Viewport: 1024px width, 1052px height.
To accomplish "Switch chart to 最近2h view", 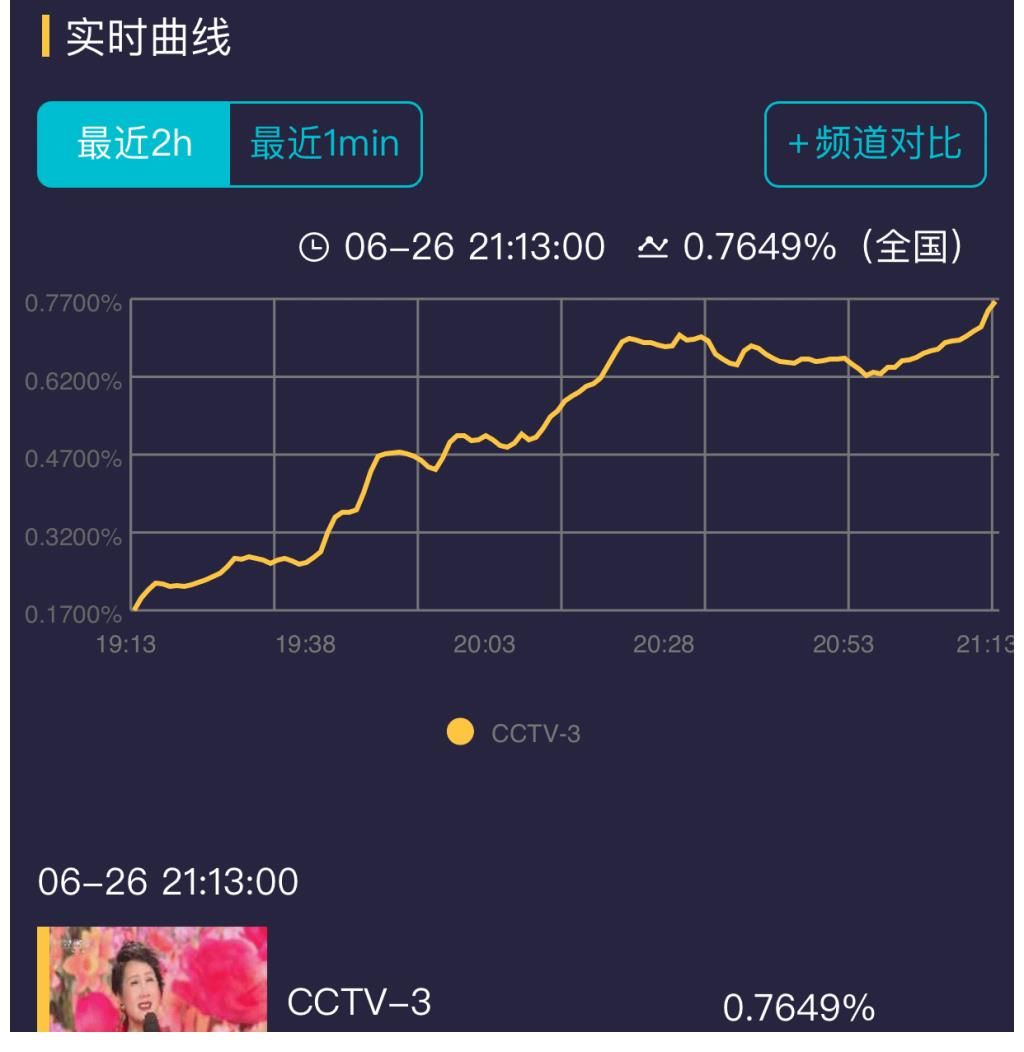I will point(133,144).
